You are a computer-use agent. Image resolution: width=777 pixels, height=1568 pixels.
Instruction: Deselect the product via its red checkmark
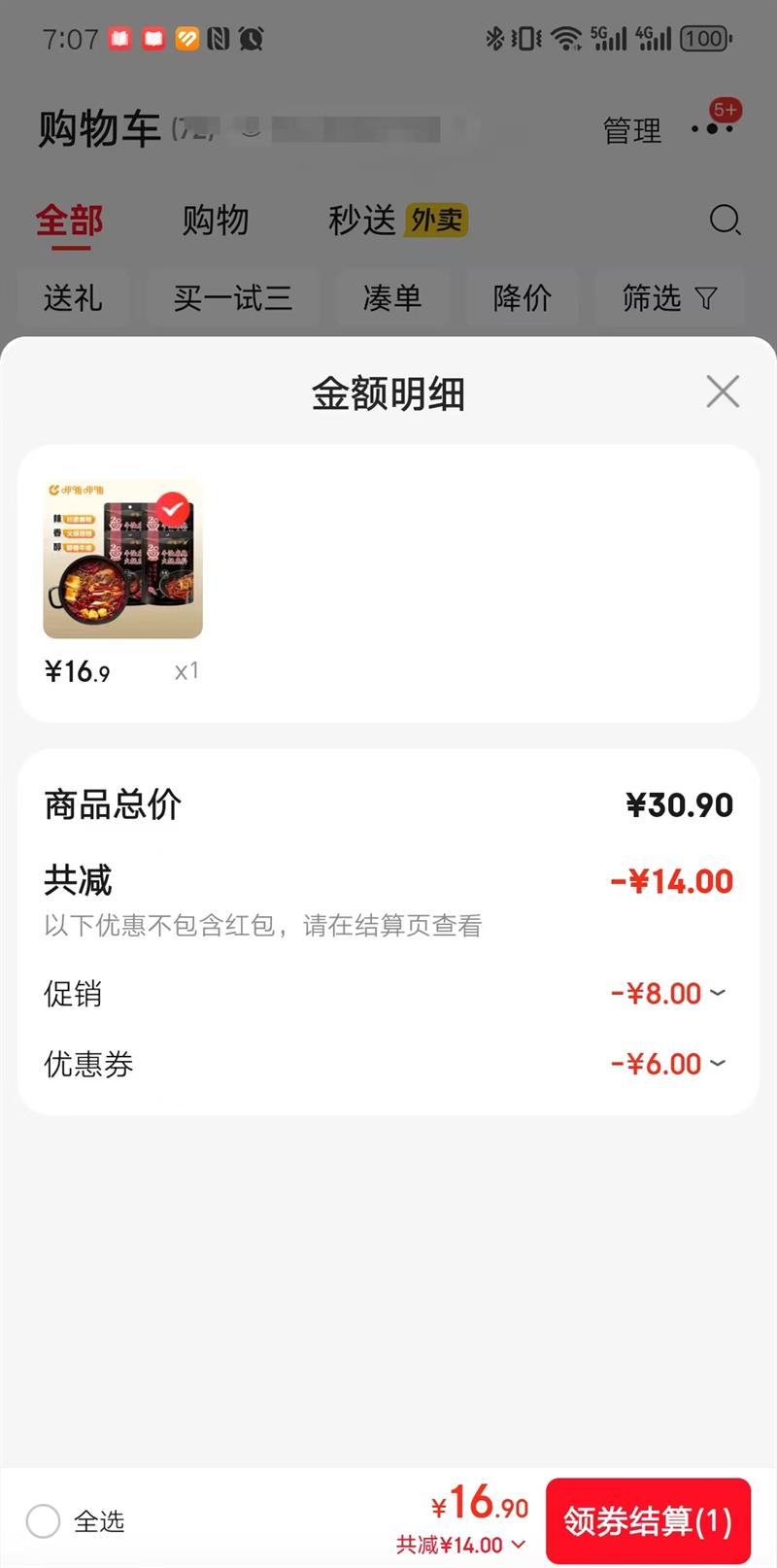click(172, 506)
